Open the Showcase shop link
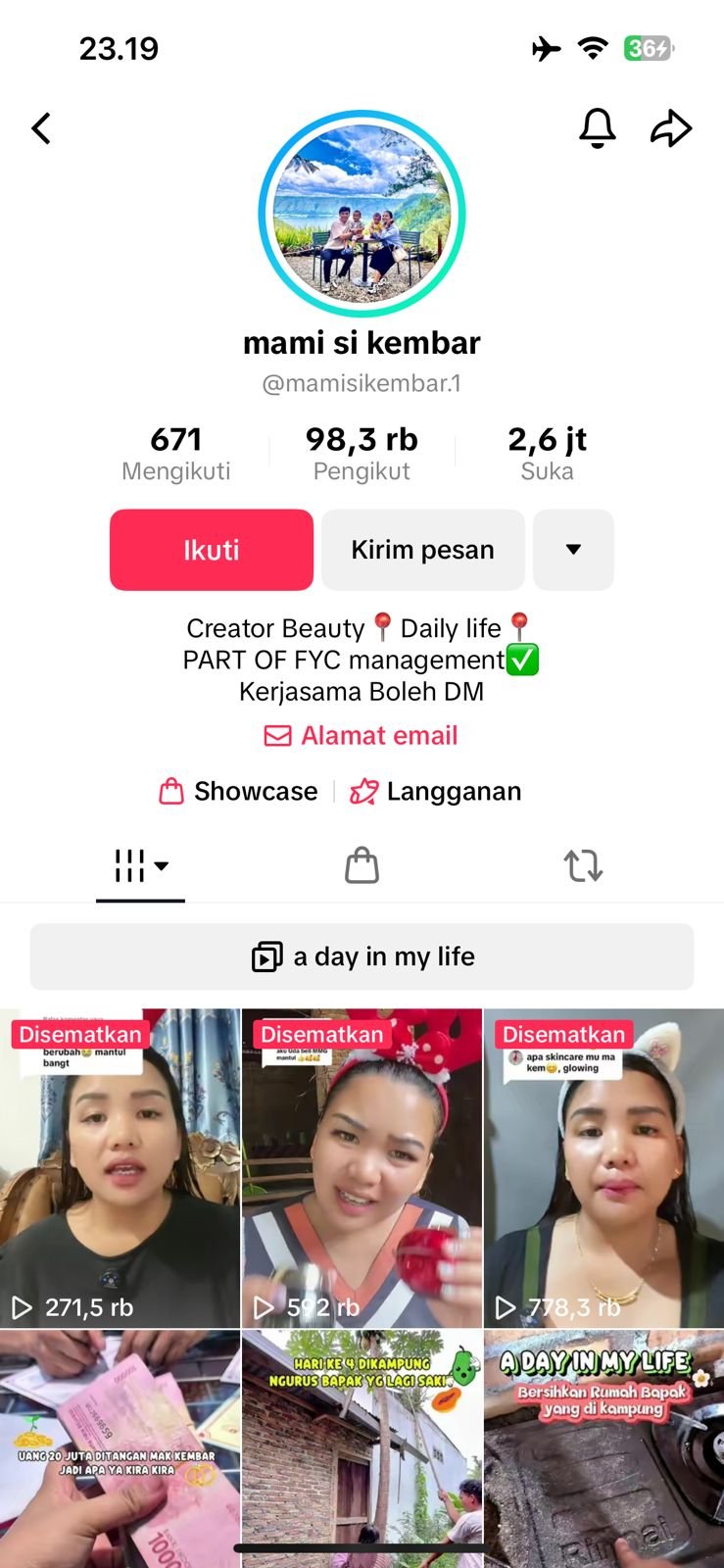 pos(239,791)
